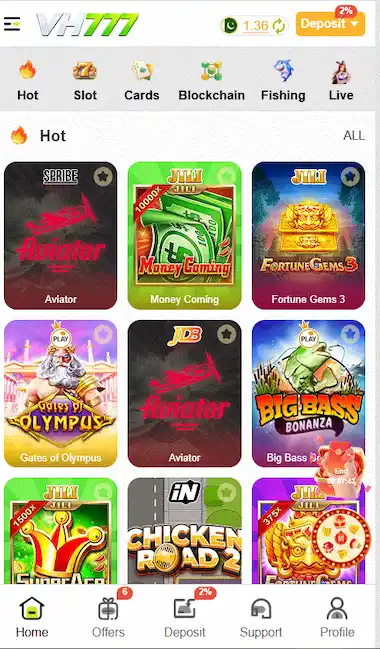Switch to the Profile tab
380x649 pixels.
coord(337,617)
